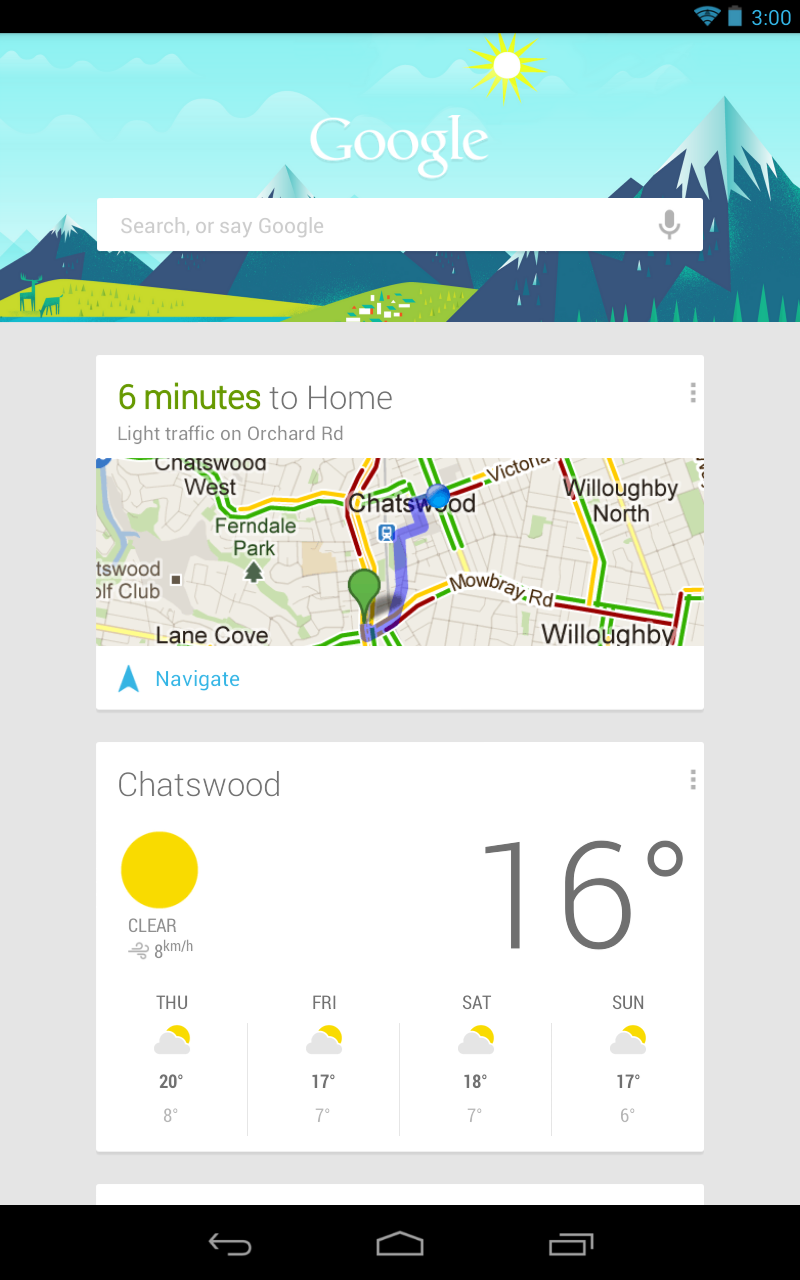Start navigation with the Navigate button

180,679
